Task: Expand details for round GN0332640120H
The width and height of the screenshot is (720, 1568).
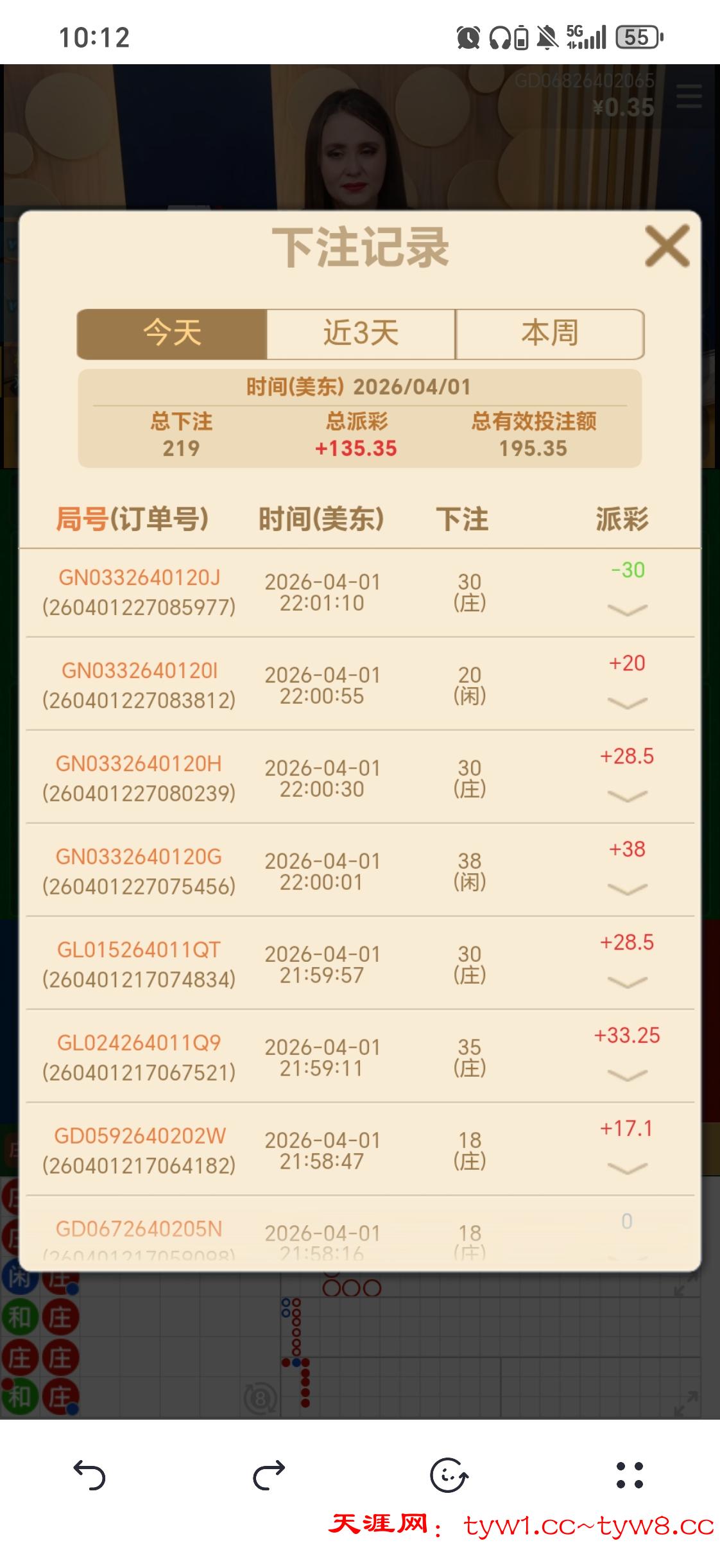Action: point(627,796)
